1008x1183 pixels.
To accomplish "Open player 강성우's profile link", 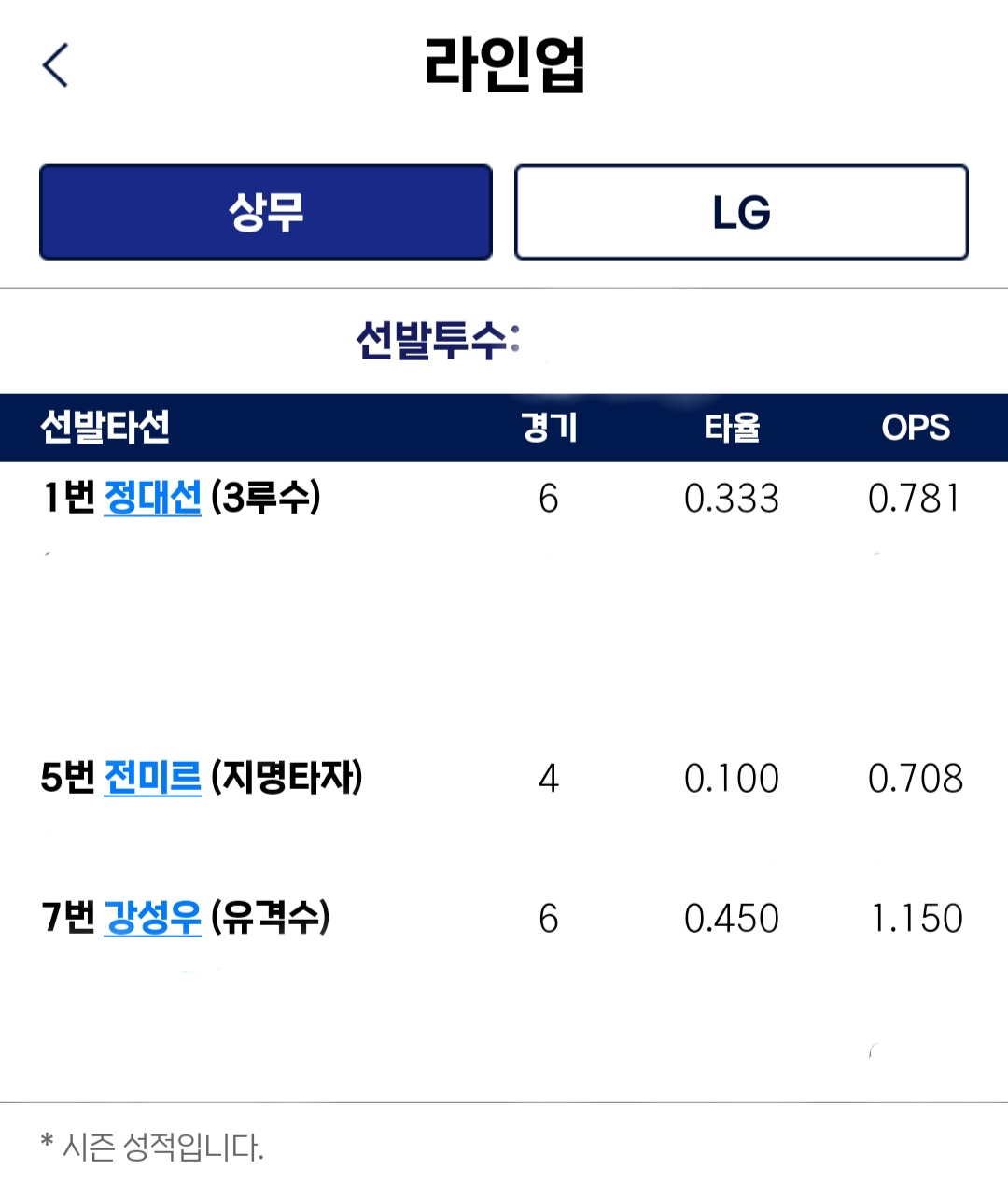I will (x=152, y=917).
